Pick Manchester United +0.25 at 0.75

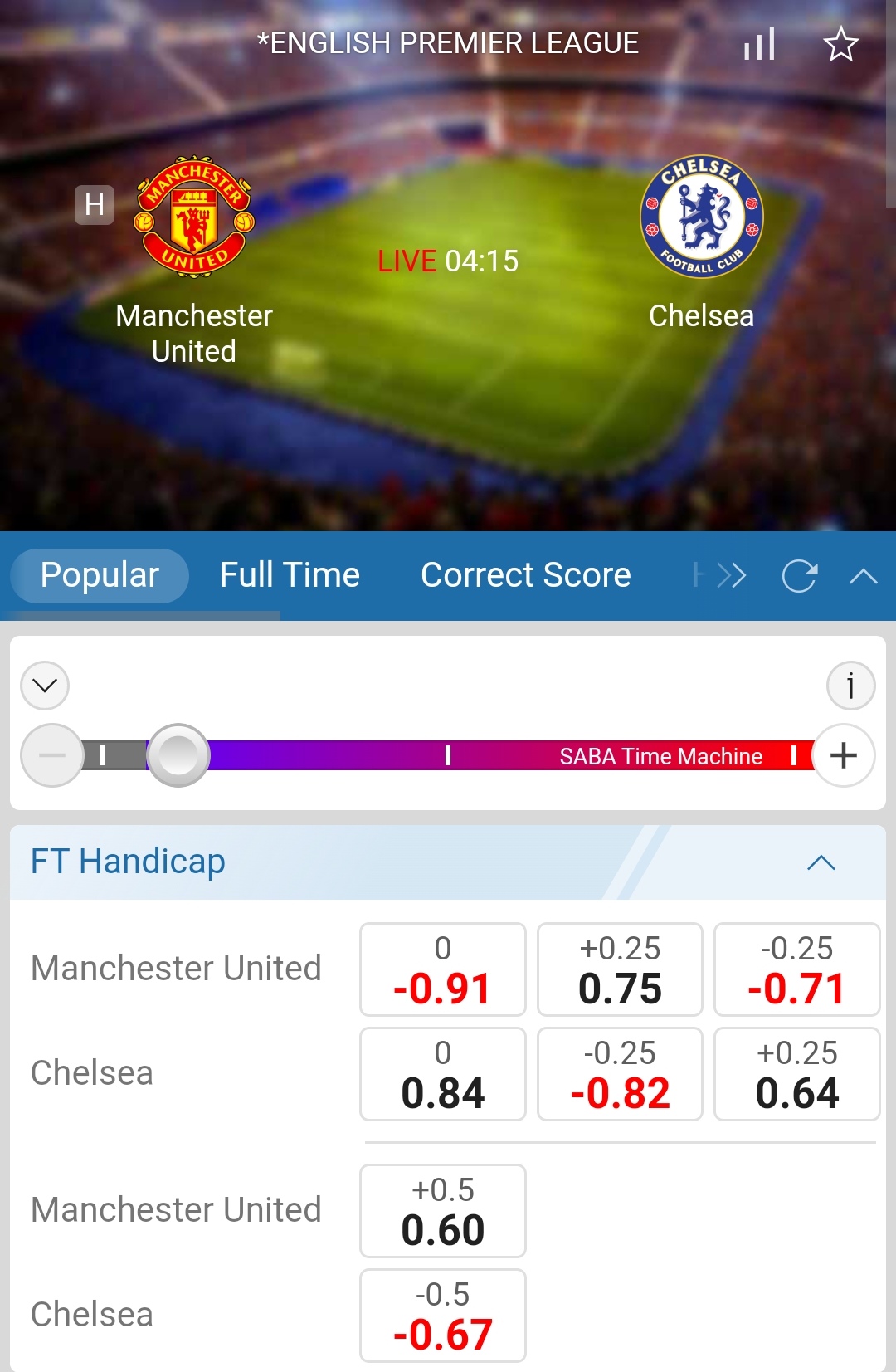click(620, 969)
